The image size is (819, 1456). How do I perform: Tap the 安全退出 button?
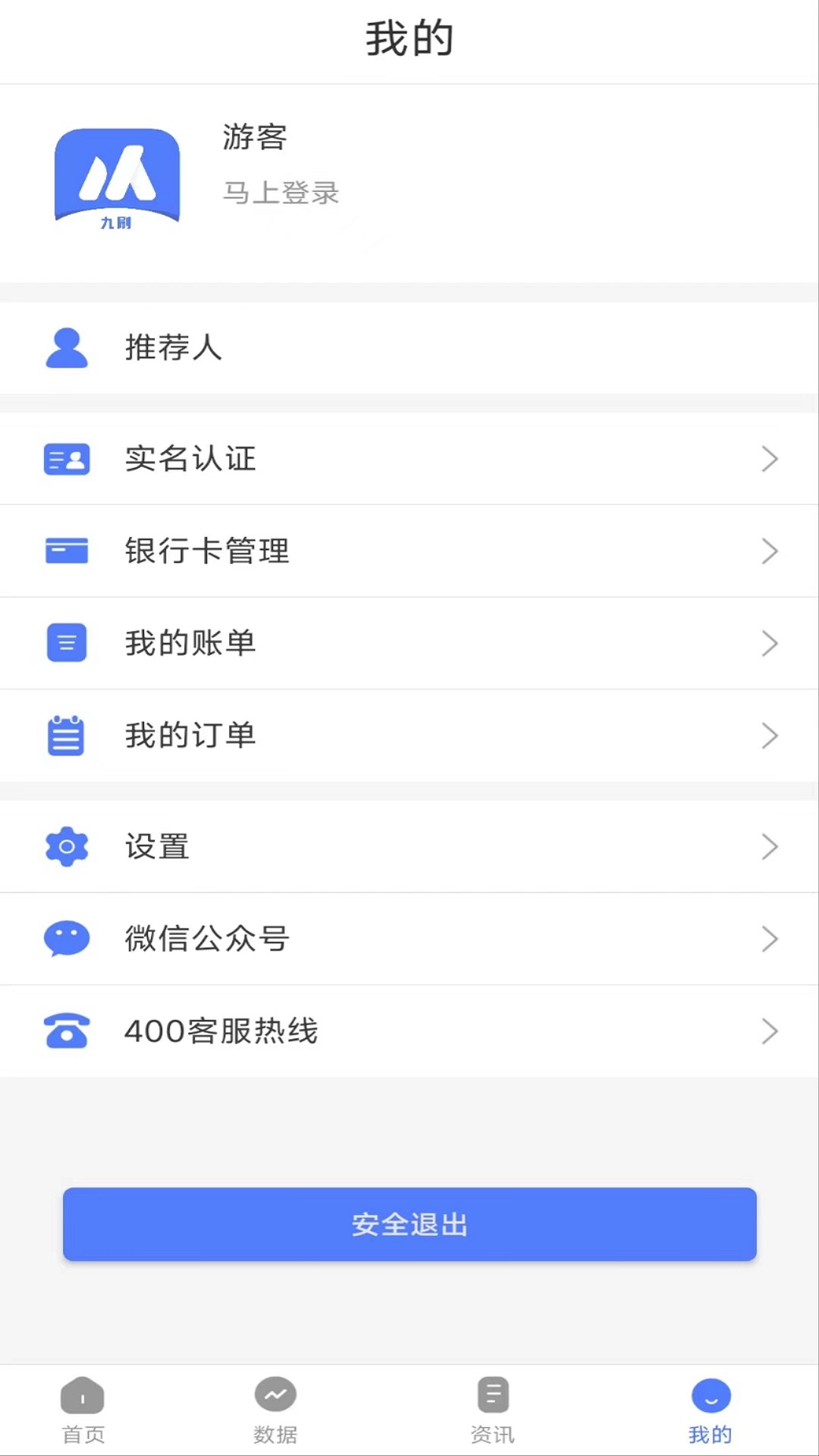409,1225
